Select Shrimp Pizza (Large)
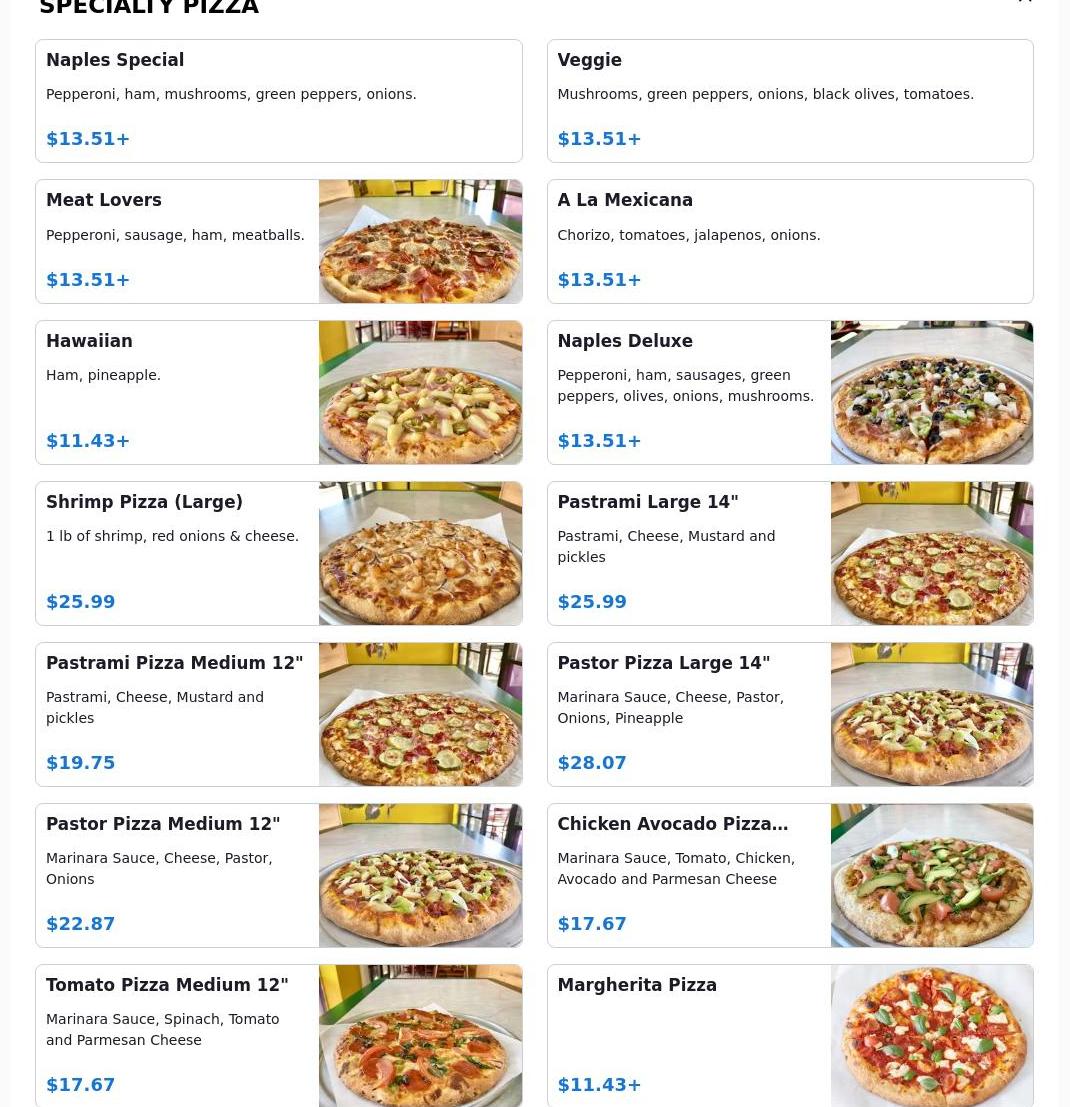 pos(278,553)
